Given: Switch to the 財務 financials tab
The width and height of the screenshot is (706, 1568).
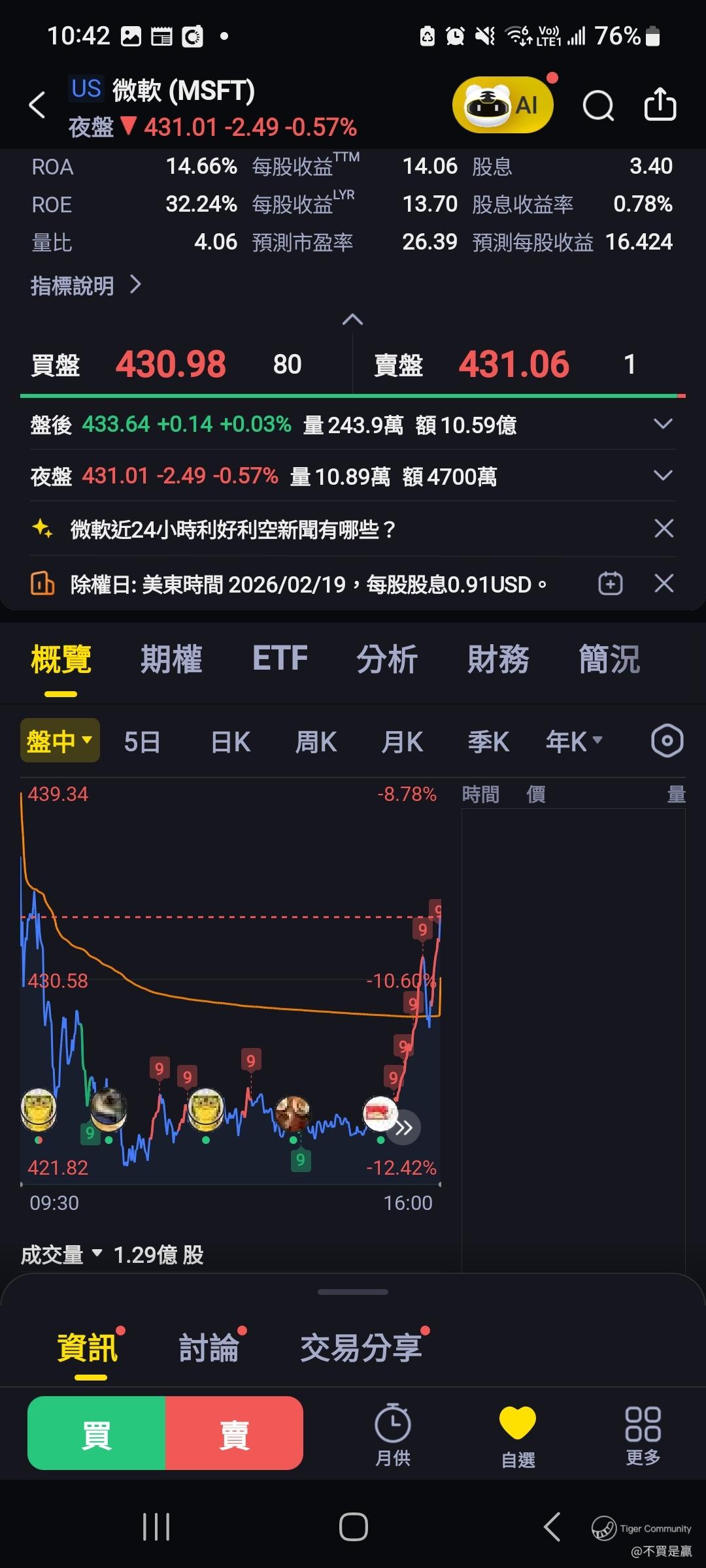Looking at the screenshot, I should [x=498, y=659].
